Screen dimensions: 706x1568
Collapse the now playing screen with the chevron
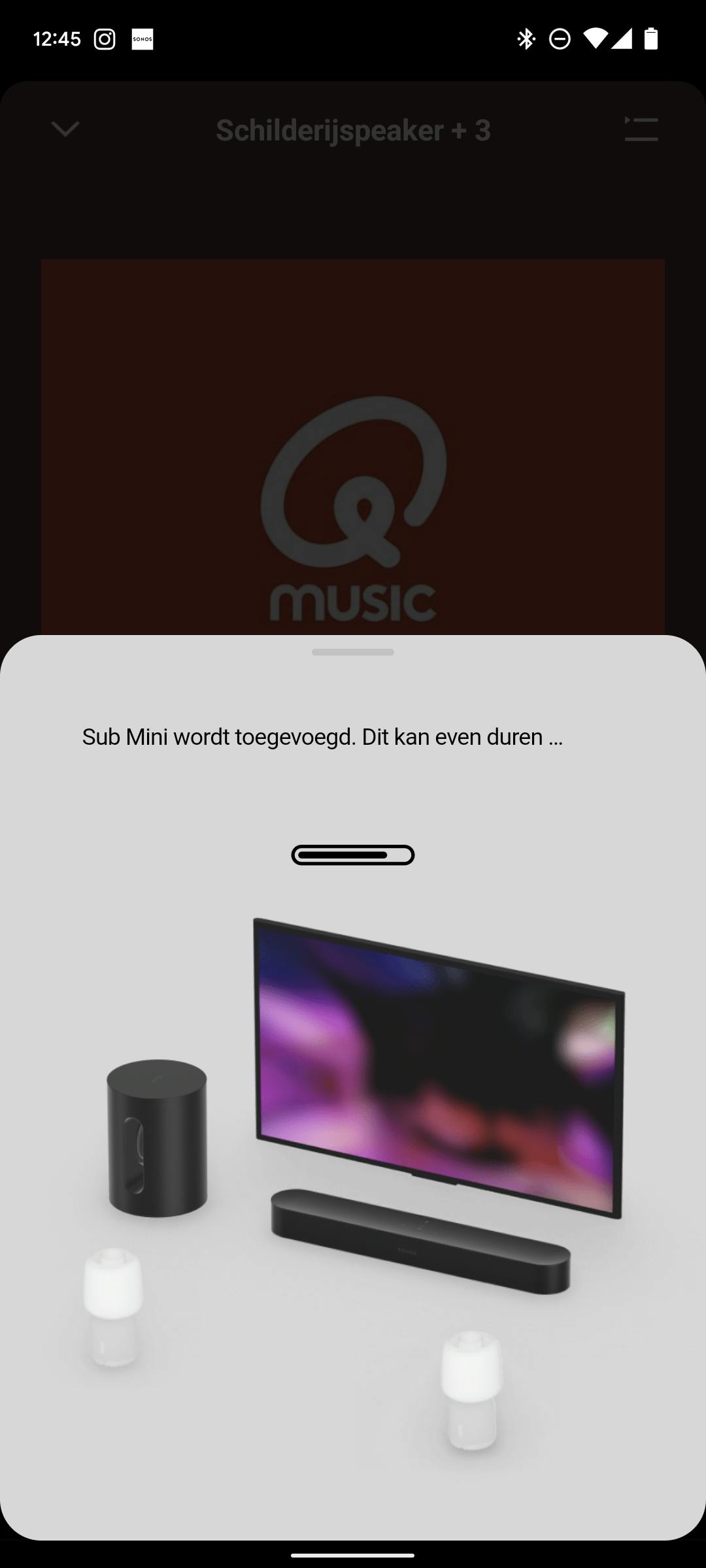[x=65, y=129]
